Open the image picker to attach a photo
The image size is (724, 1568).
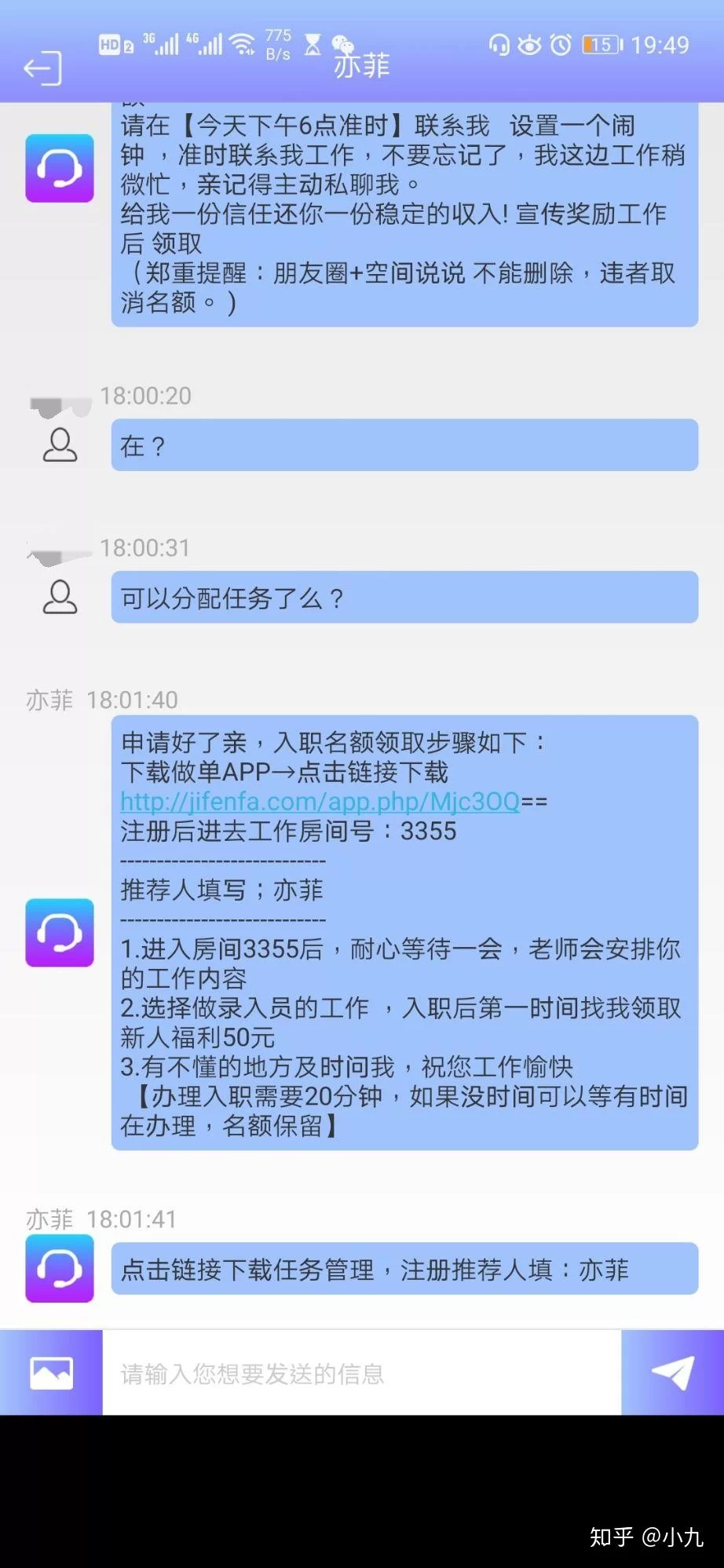pyautogui.click(x=51, y=1373)
